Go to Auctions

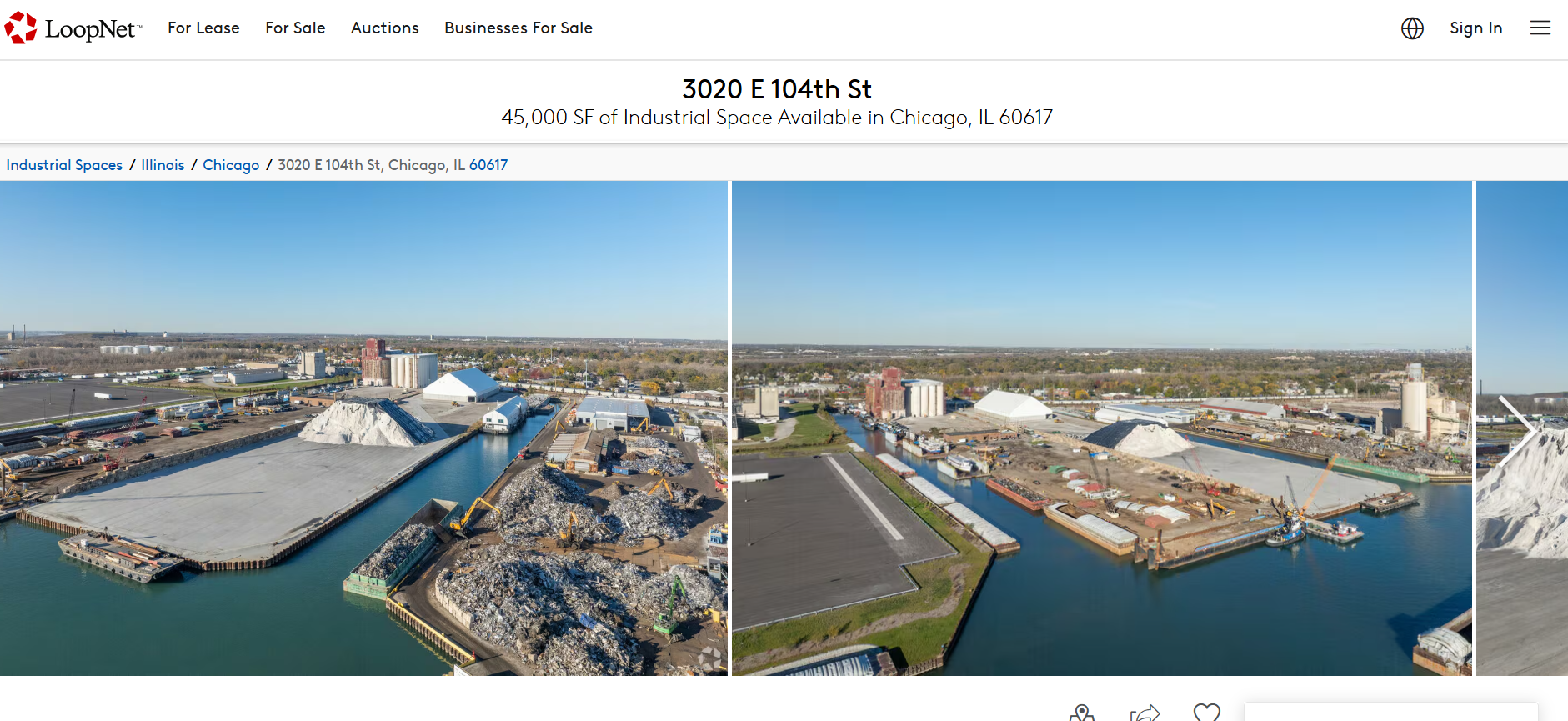[384, 28]
